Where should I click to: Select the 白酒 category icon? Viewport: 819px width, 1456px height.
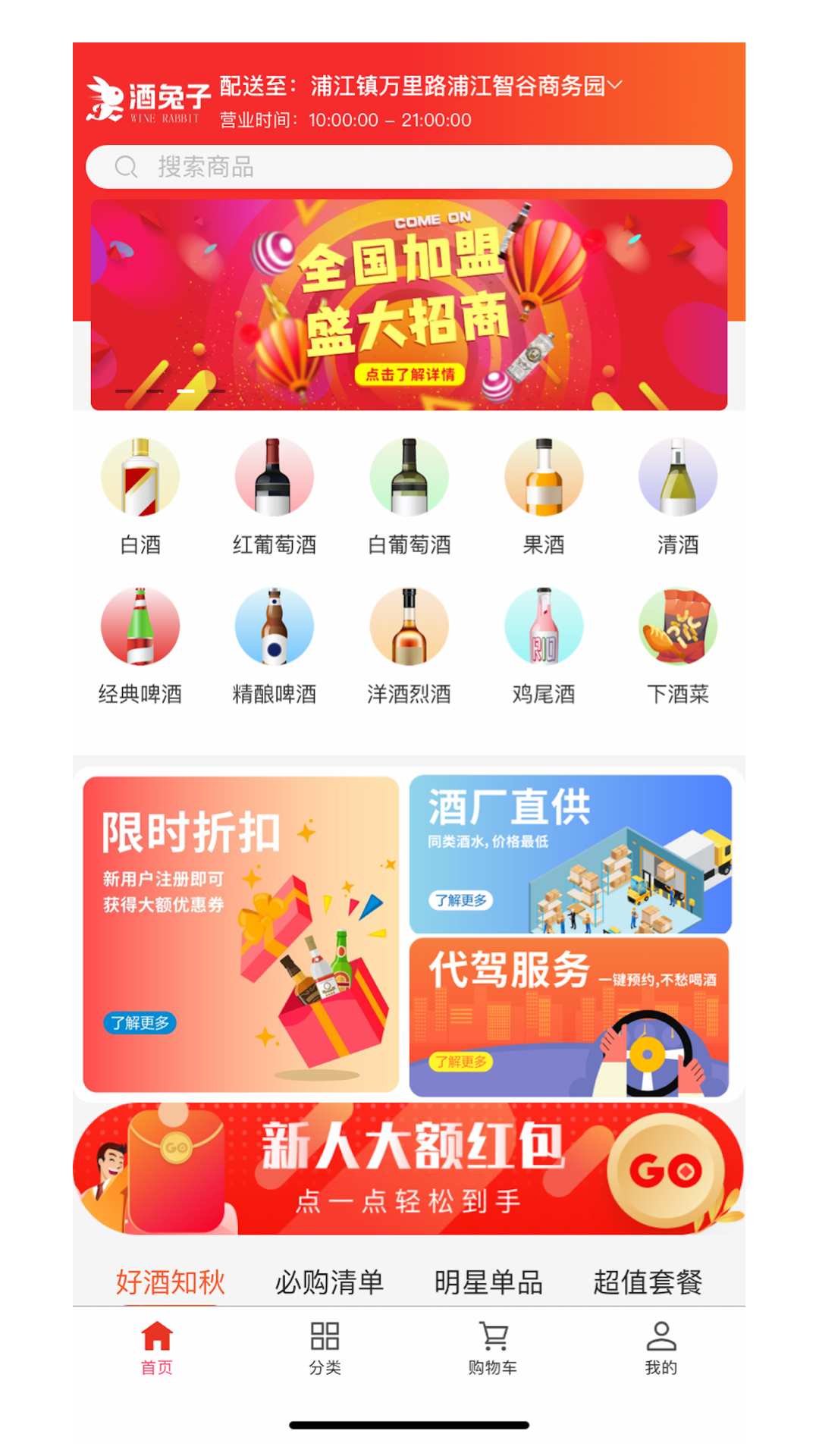(x=140, y=476)
